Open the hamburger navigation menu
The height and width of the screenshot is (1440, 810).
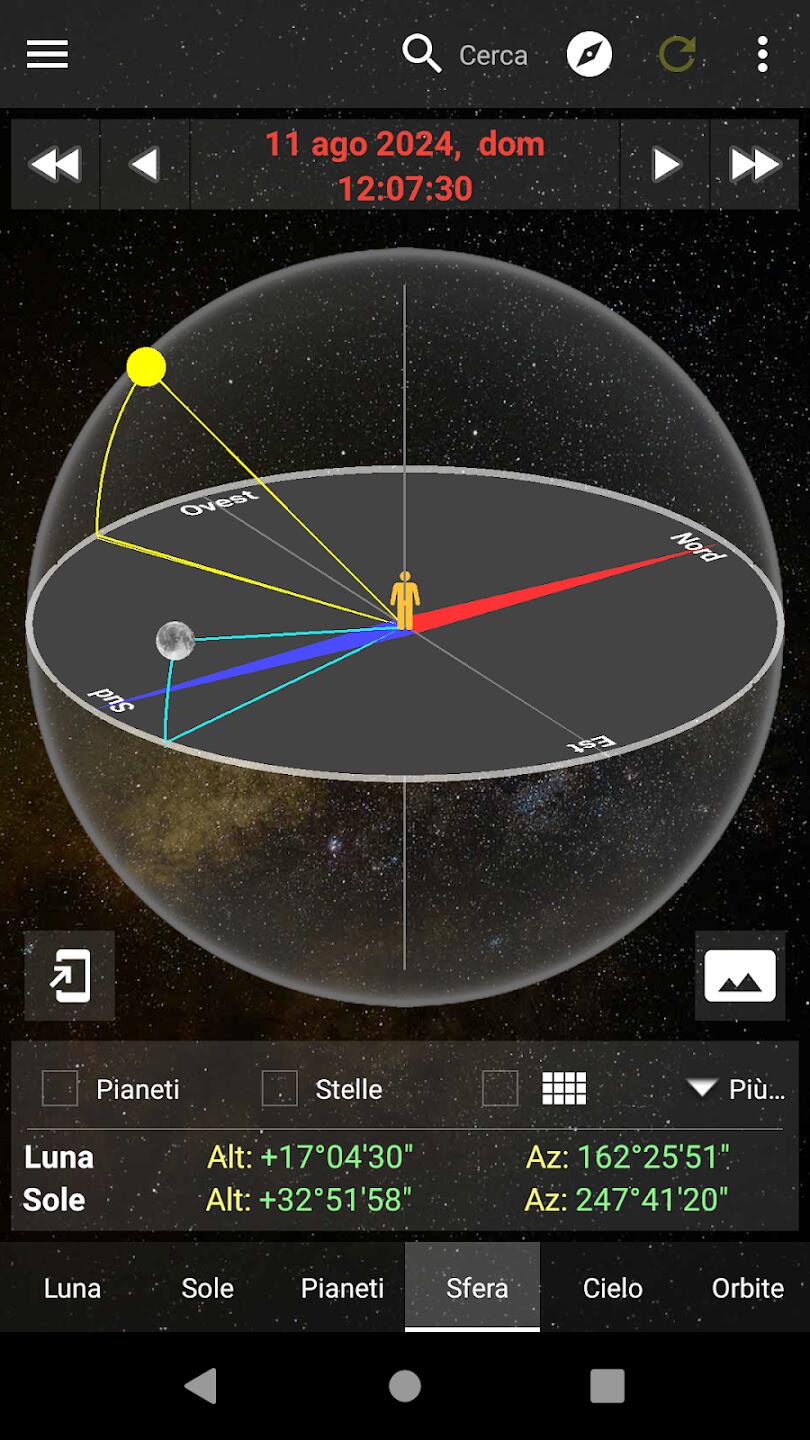pos(47,54)
